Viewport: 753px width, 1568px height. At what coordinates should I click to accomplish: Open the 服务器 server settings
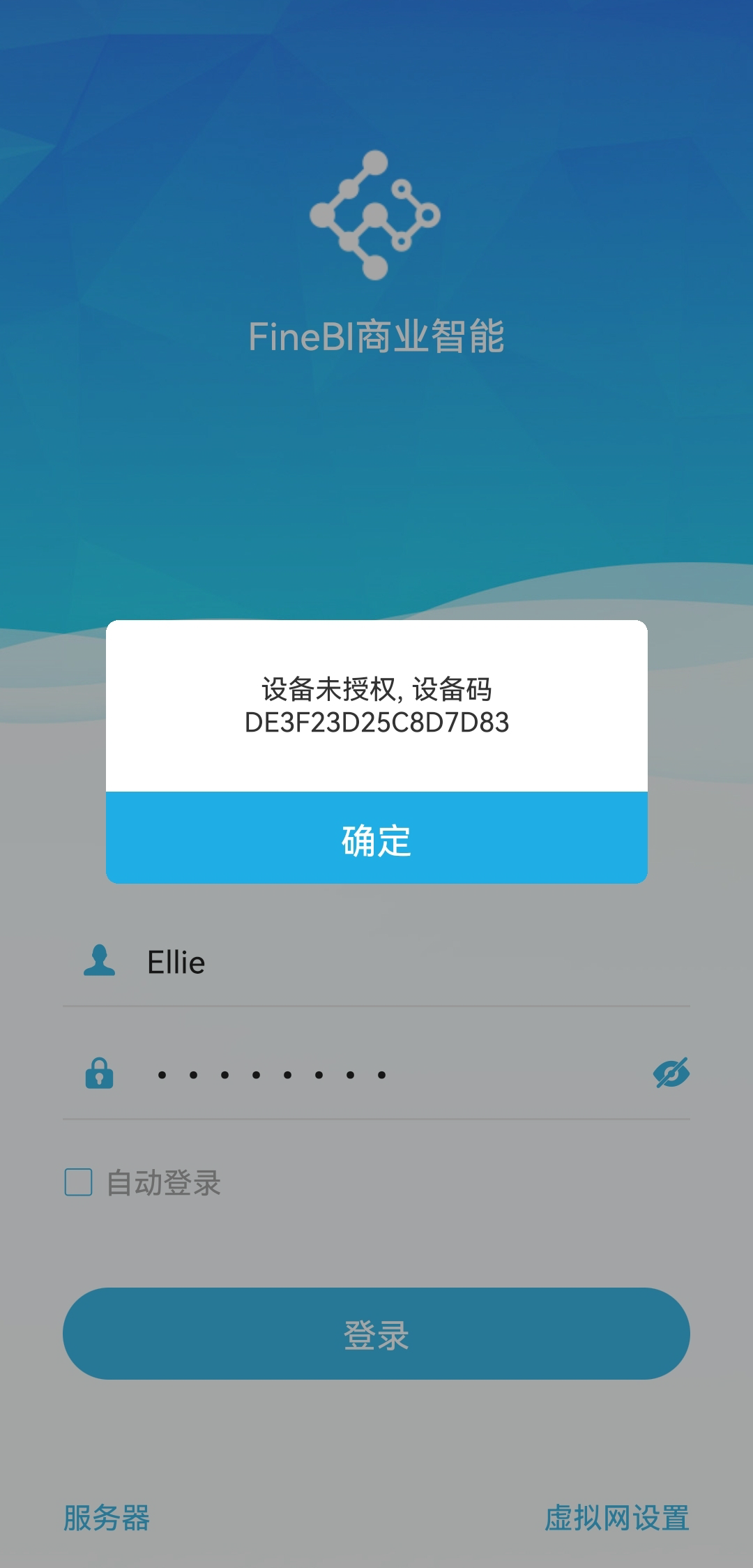107,1518
